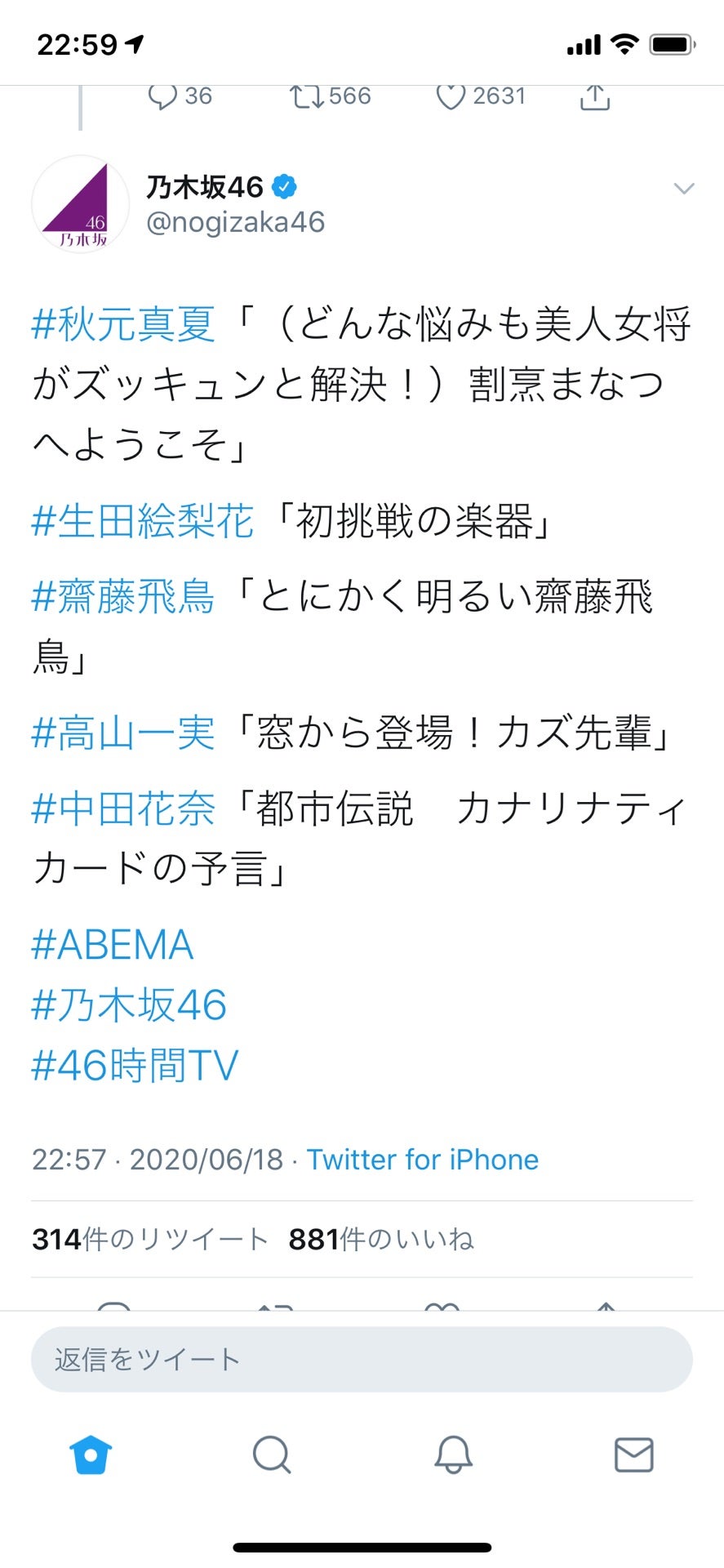
Task: View the 881件のいいね list
Action: pyautogui.click(x=380, y=1240)
